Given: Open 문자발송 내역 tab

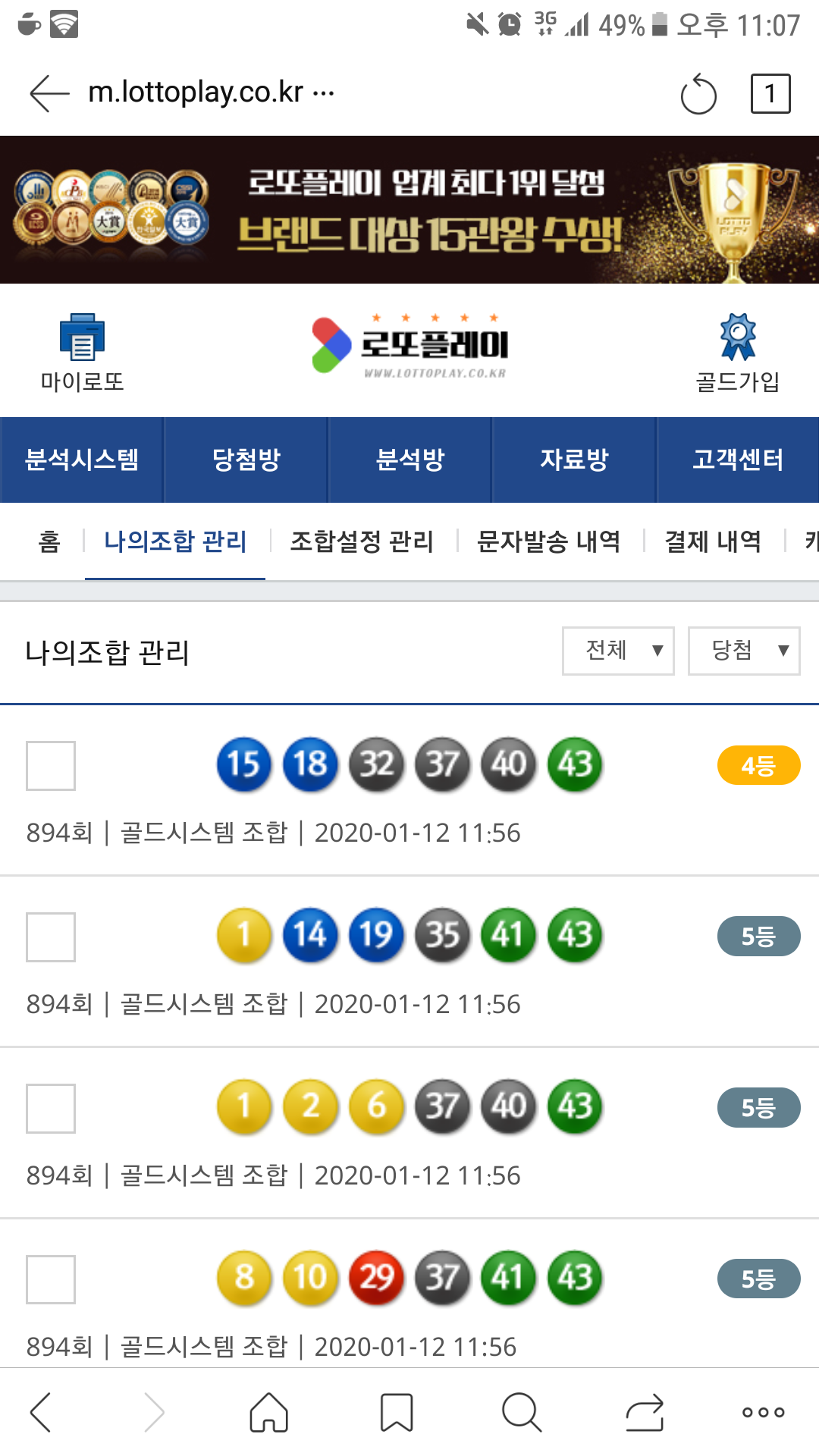Looking at the screenshot, I should coord(549,541).
